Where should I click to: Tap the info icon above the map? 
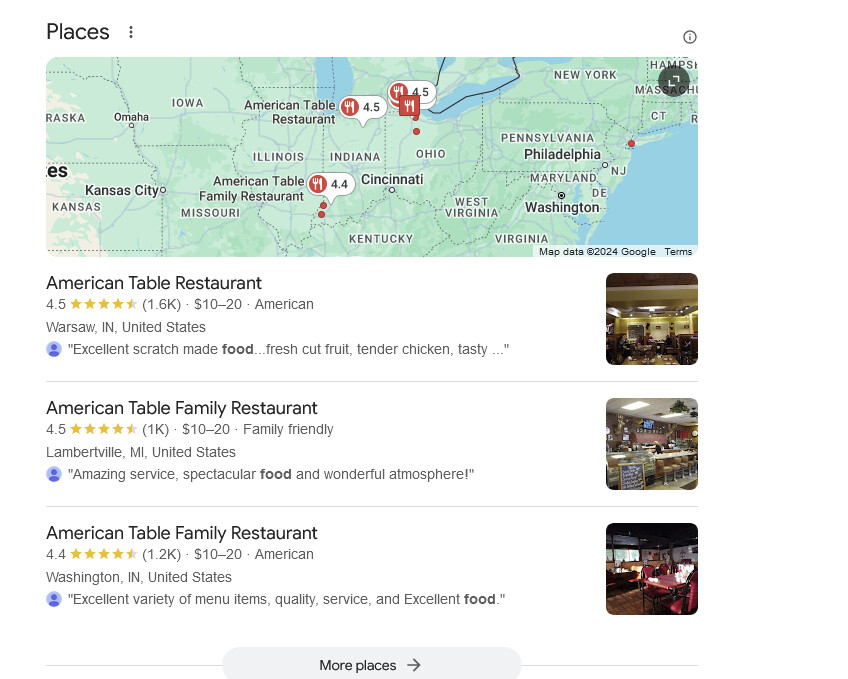tap(690, 37)
